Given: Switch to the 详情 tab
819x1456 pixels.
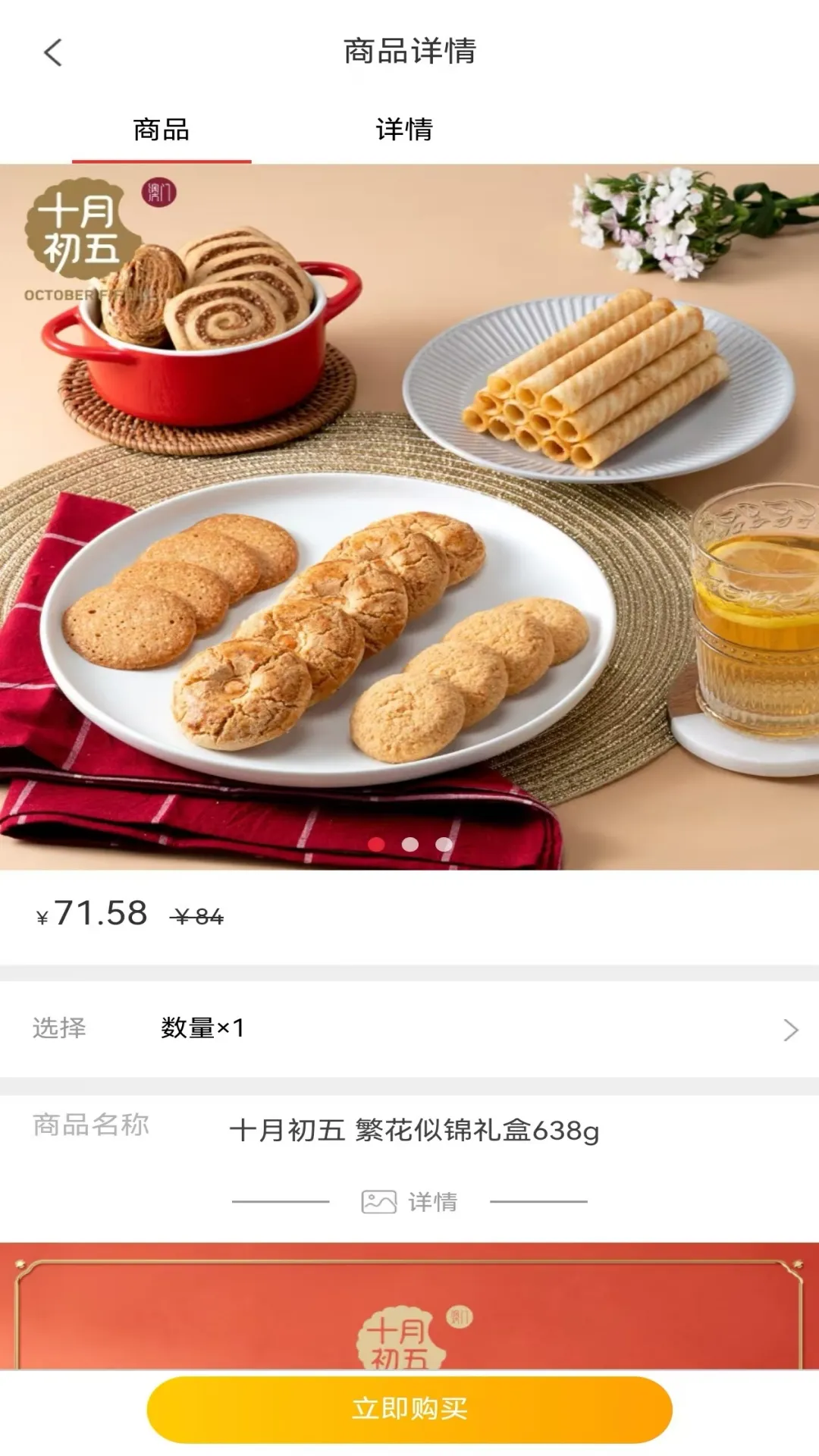Looking at the screenshot, I should click(403, 130).
